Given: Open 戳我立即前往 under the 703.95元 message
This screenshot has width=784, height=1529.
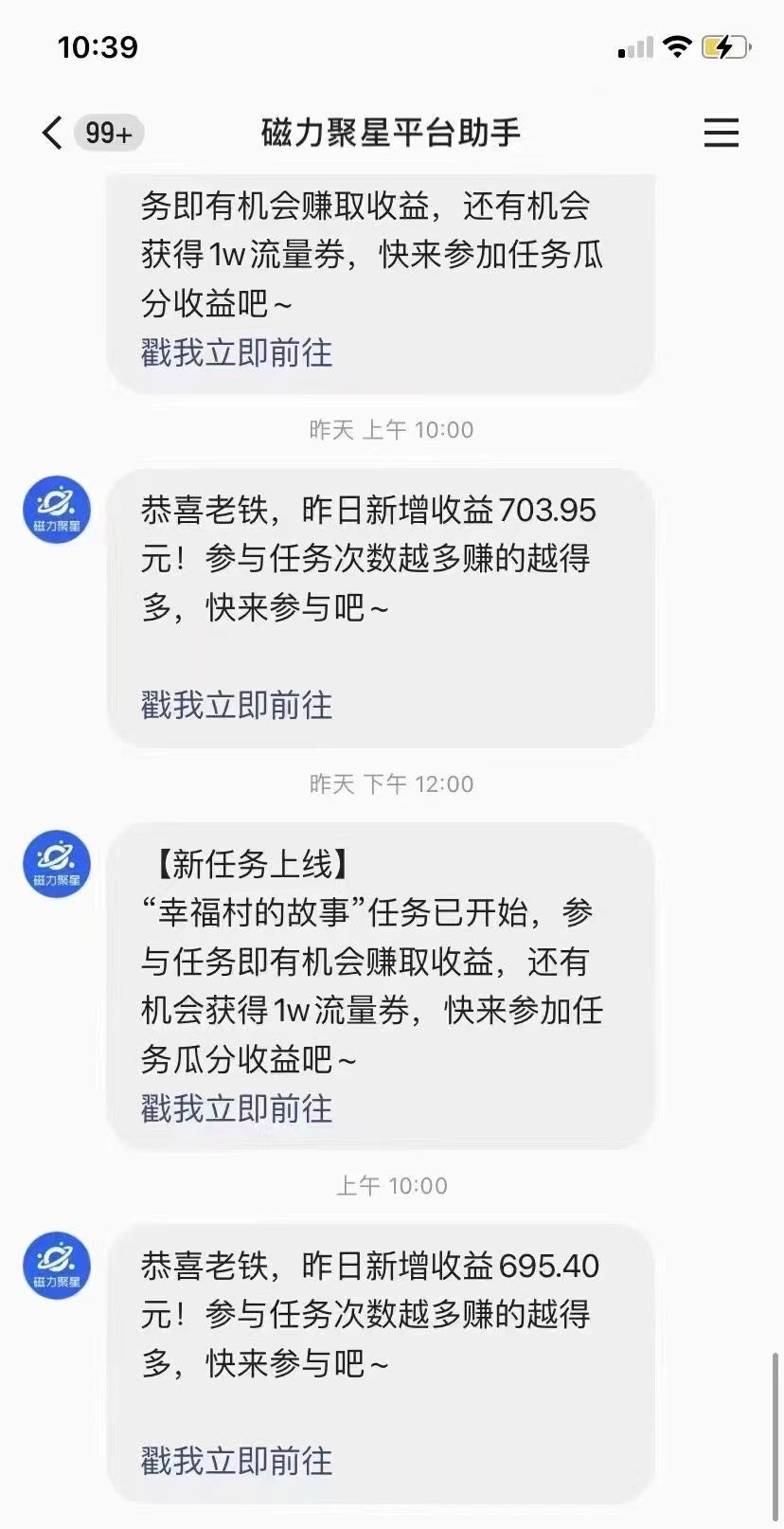Looking at the screenshot, I should click(x=237, y=706).
